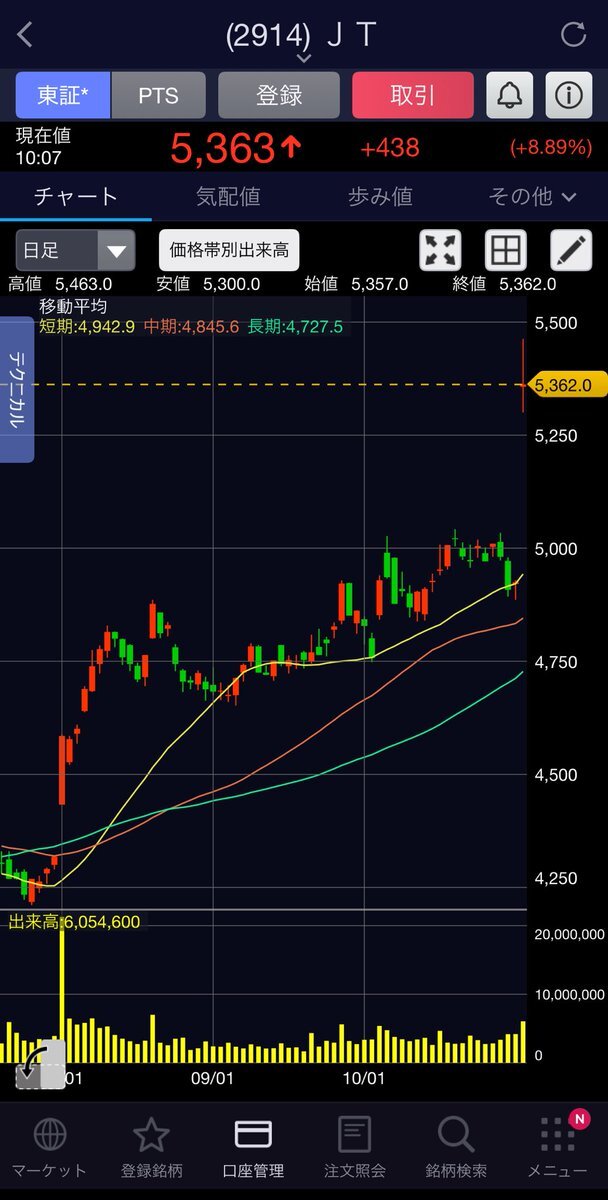
Task: Expand the chart to full screen
Action: click(440, 250)
